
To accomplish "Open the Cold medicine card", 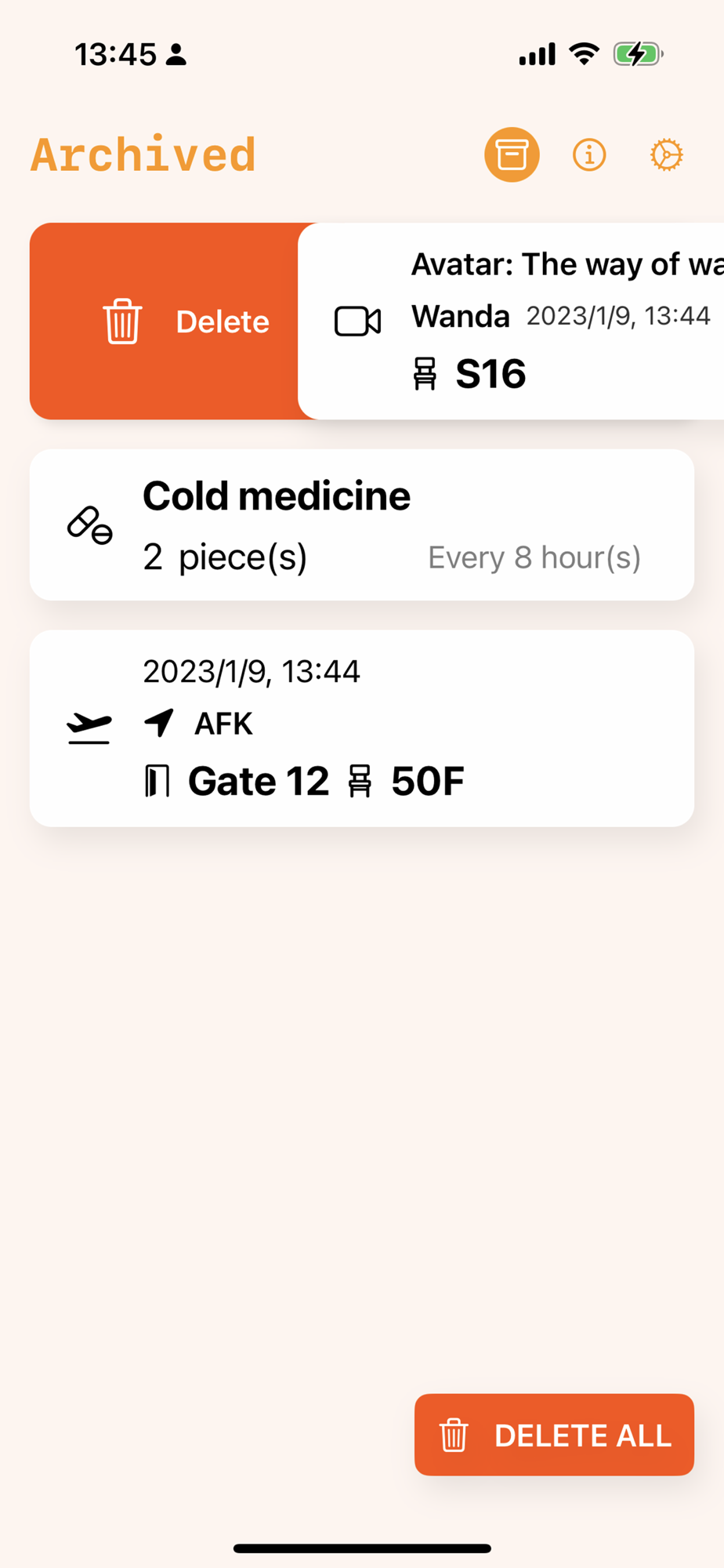I will click(x=361, y=525).
